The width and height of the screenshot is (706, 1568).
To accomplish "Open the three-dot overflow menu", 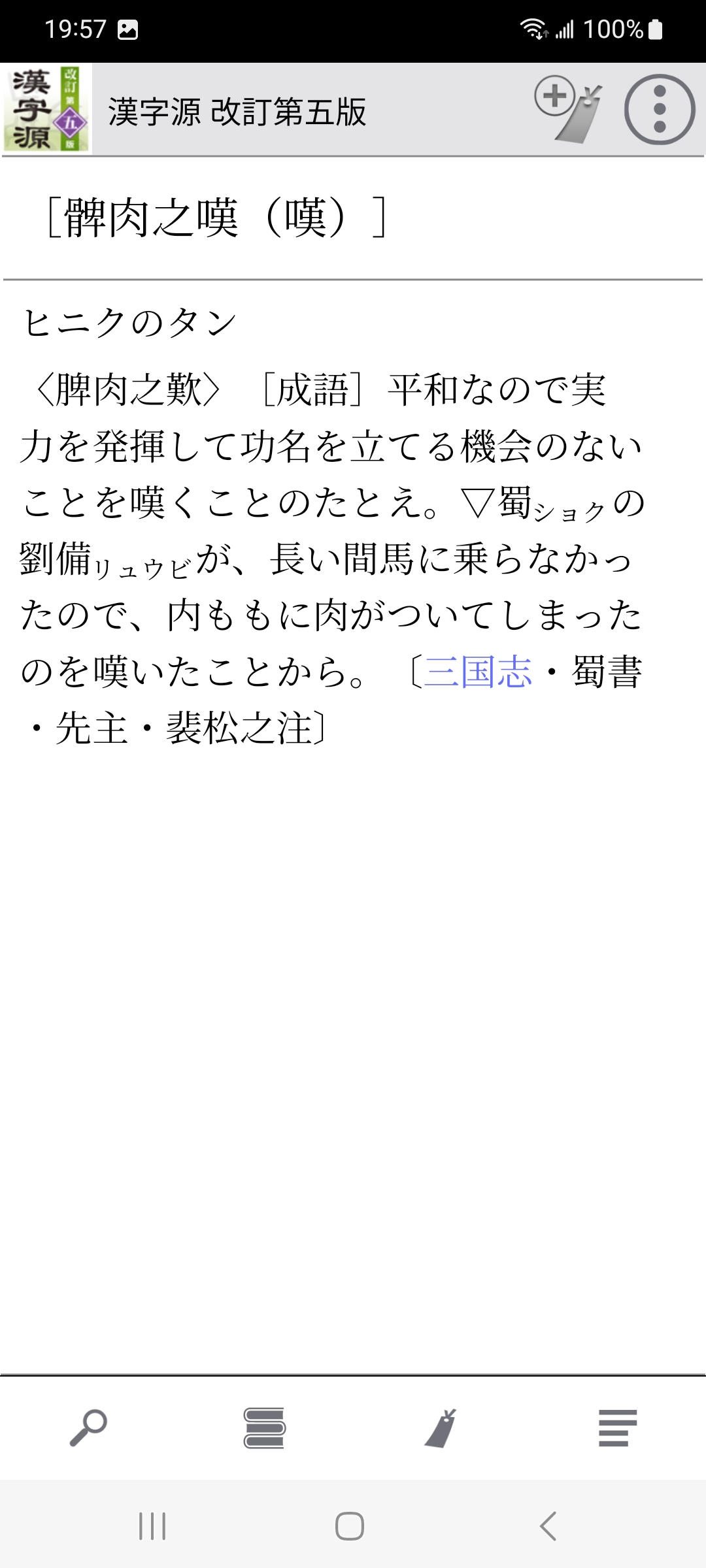I will tap(659, 109).
